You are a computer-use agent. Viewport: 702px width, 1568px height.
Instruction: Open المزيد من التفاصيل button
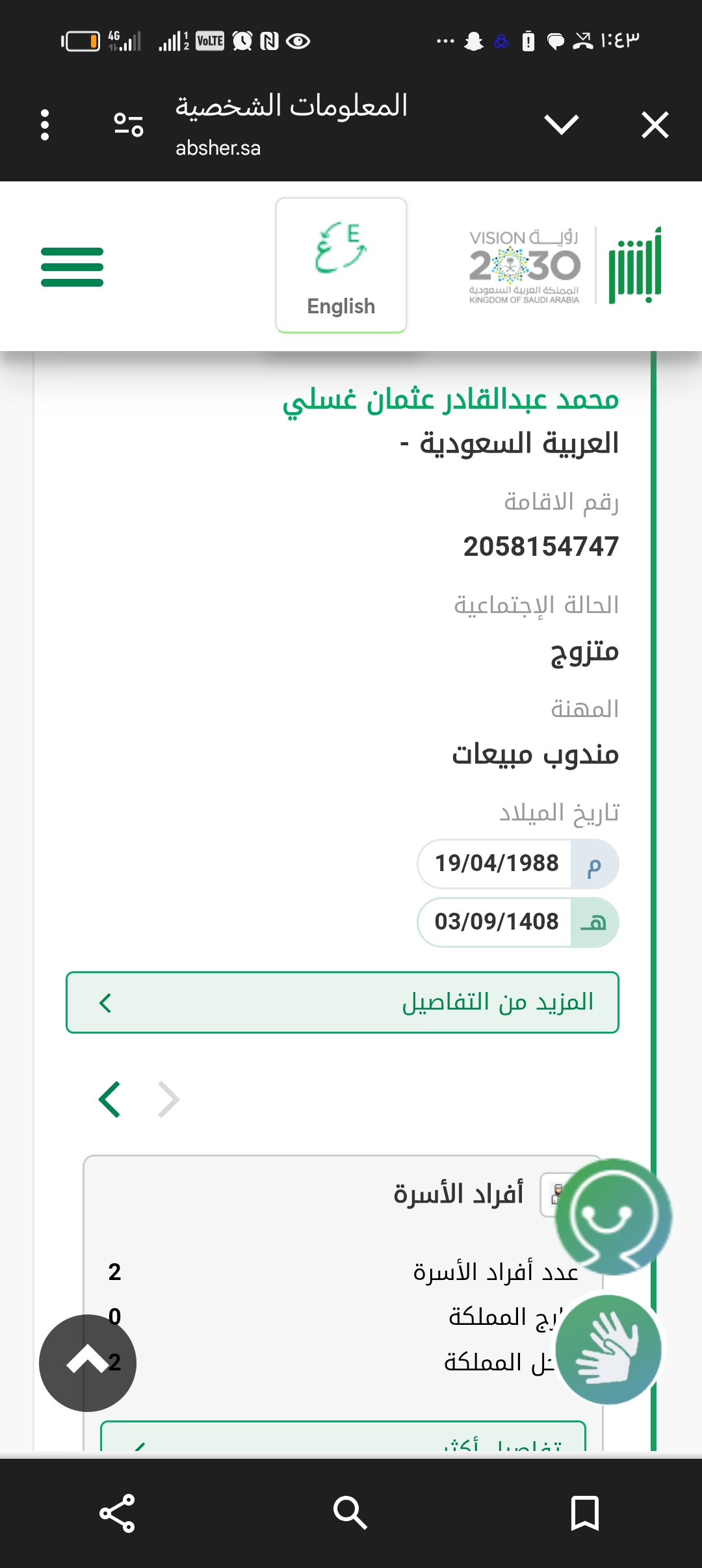(343, 1002)
